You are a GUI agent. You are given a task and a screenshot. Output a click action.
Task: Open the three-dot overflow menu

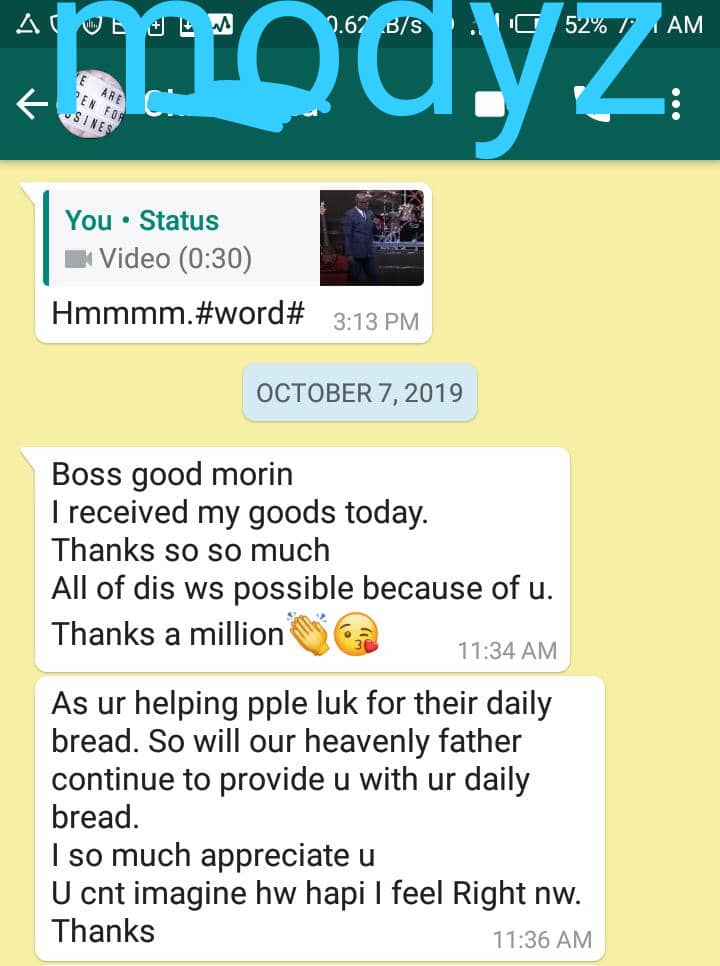point(677,104)
